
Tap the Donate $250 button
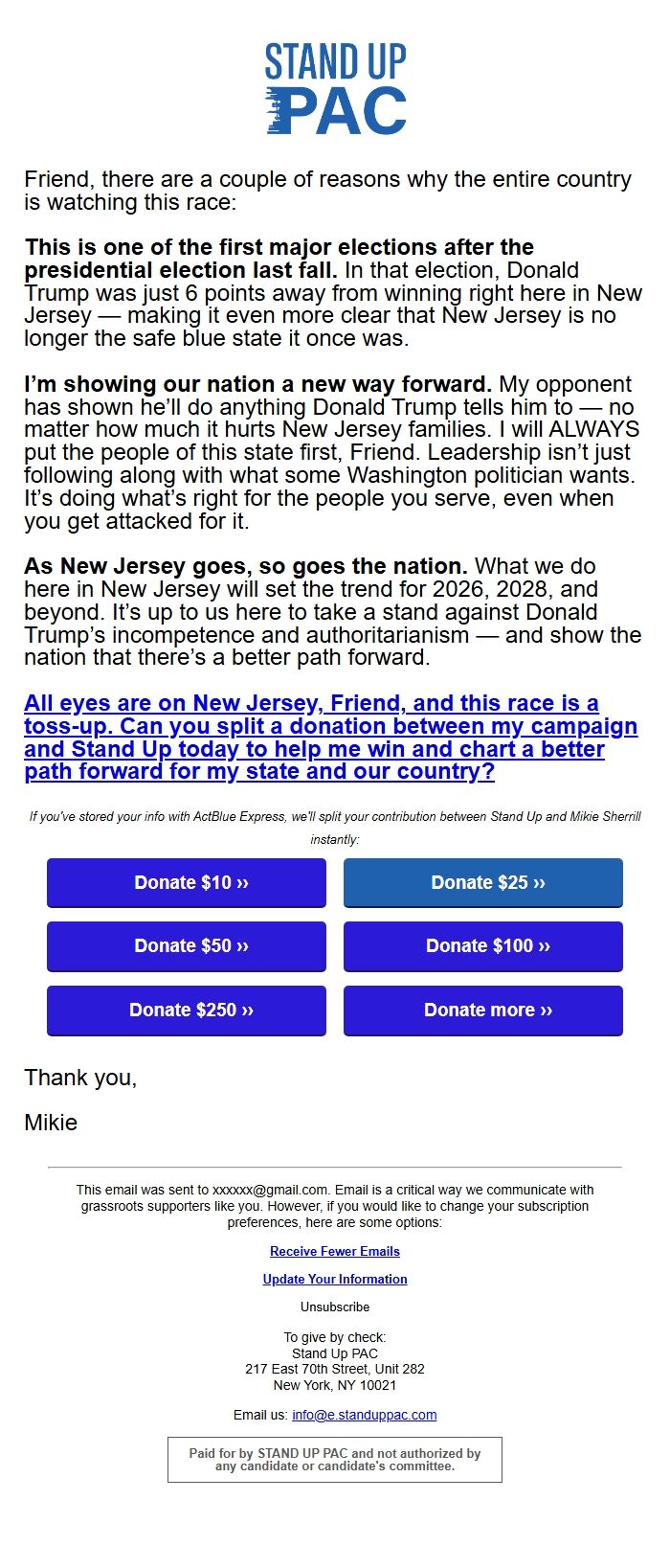click(187, 1011)
